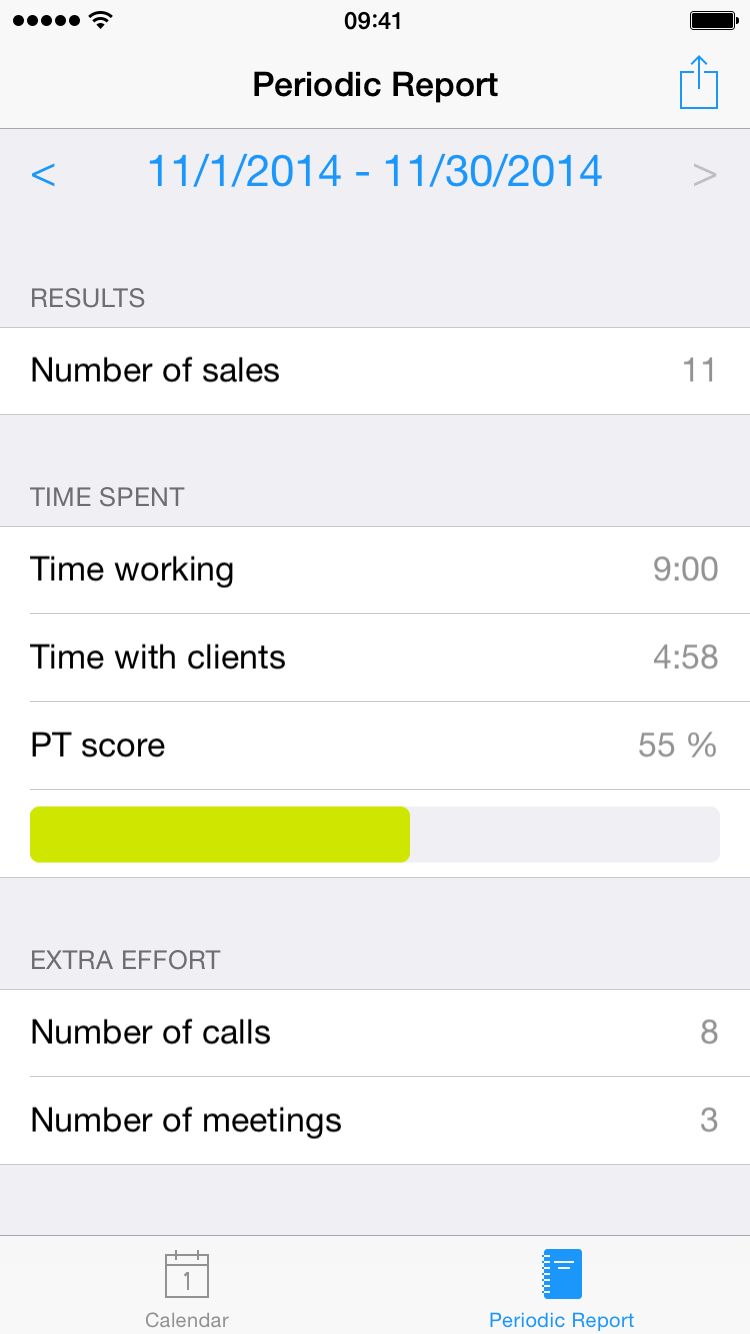The image size is (750, 1334).
Task: Share the periodic report
Action: point(699,83)
